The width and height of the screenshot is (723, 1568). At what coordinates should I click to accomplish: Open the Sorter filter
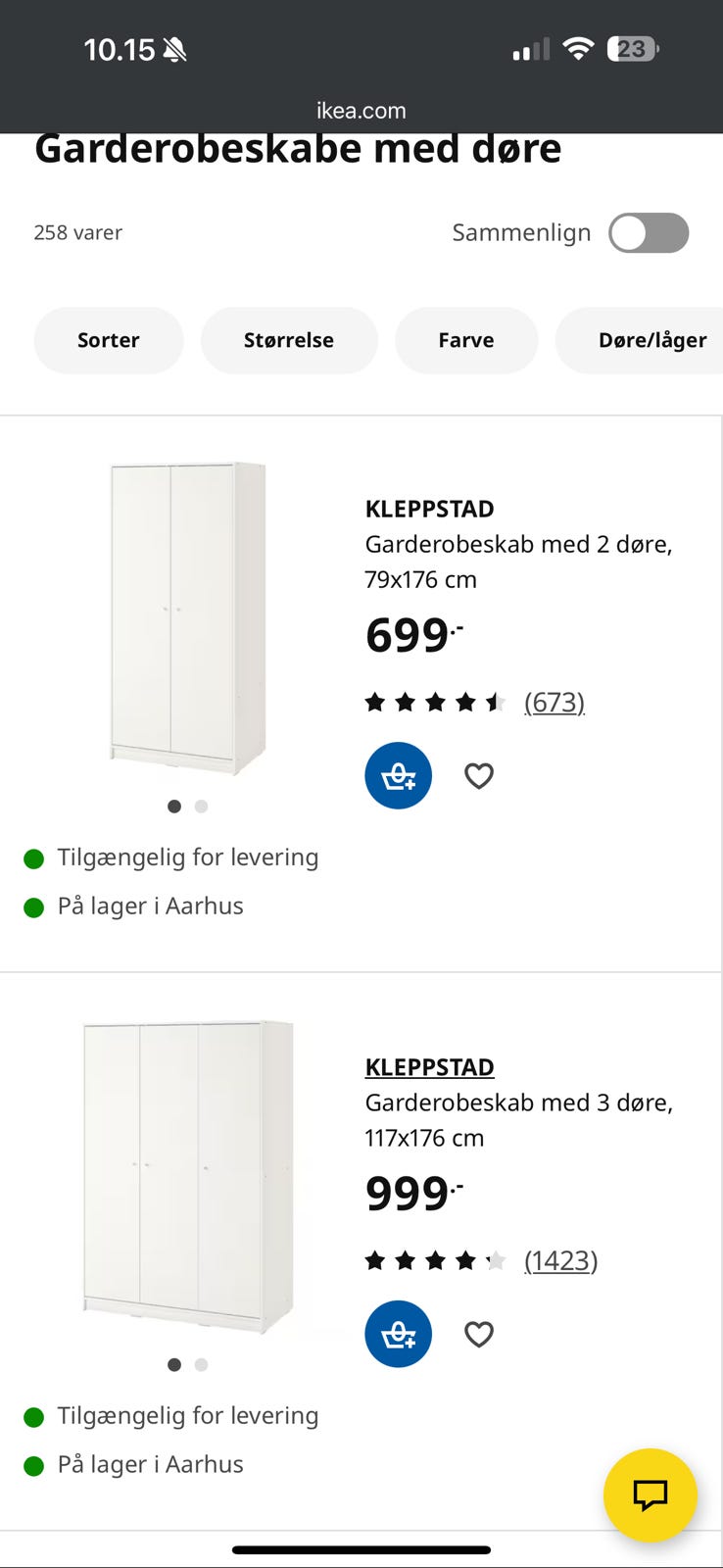coord(108,340)
